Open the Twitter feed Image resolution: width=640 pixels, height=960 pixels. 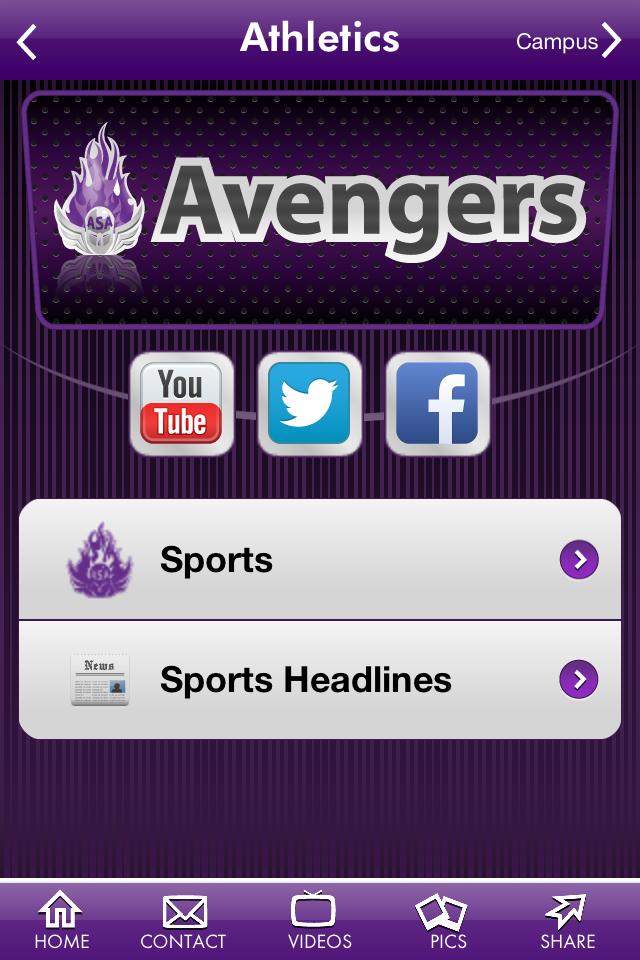pyautogui.click(x=310, y=404)
